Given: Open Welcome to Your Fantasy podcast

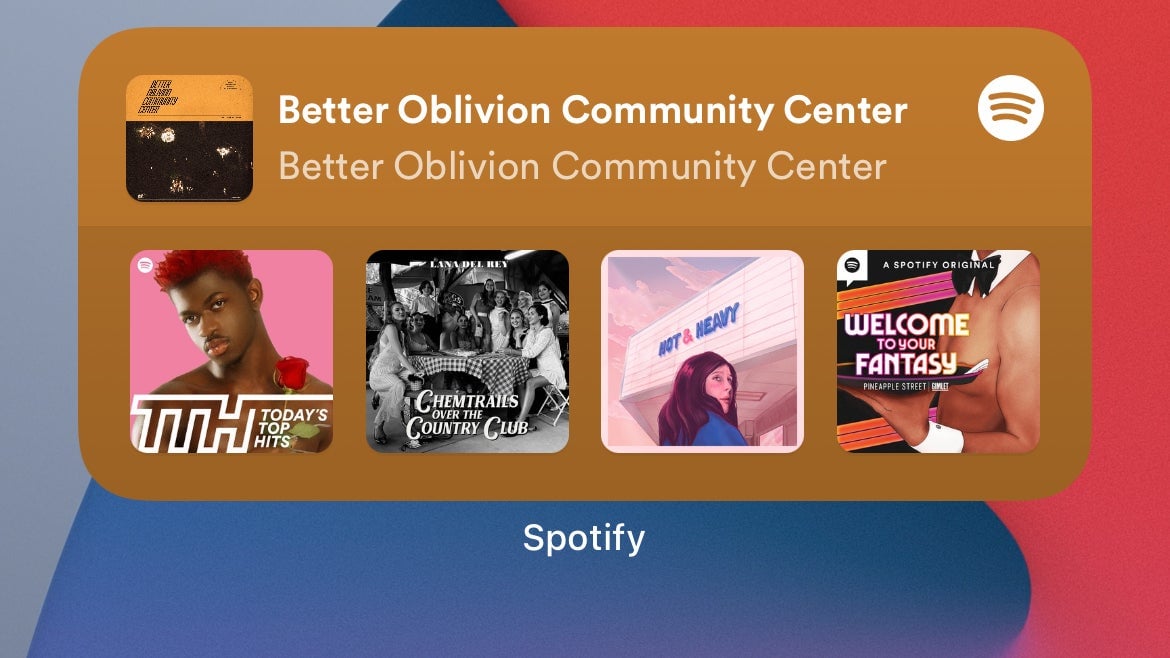Looking at the screenshot, I should pos(938,351).
